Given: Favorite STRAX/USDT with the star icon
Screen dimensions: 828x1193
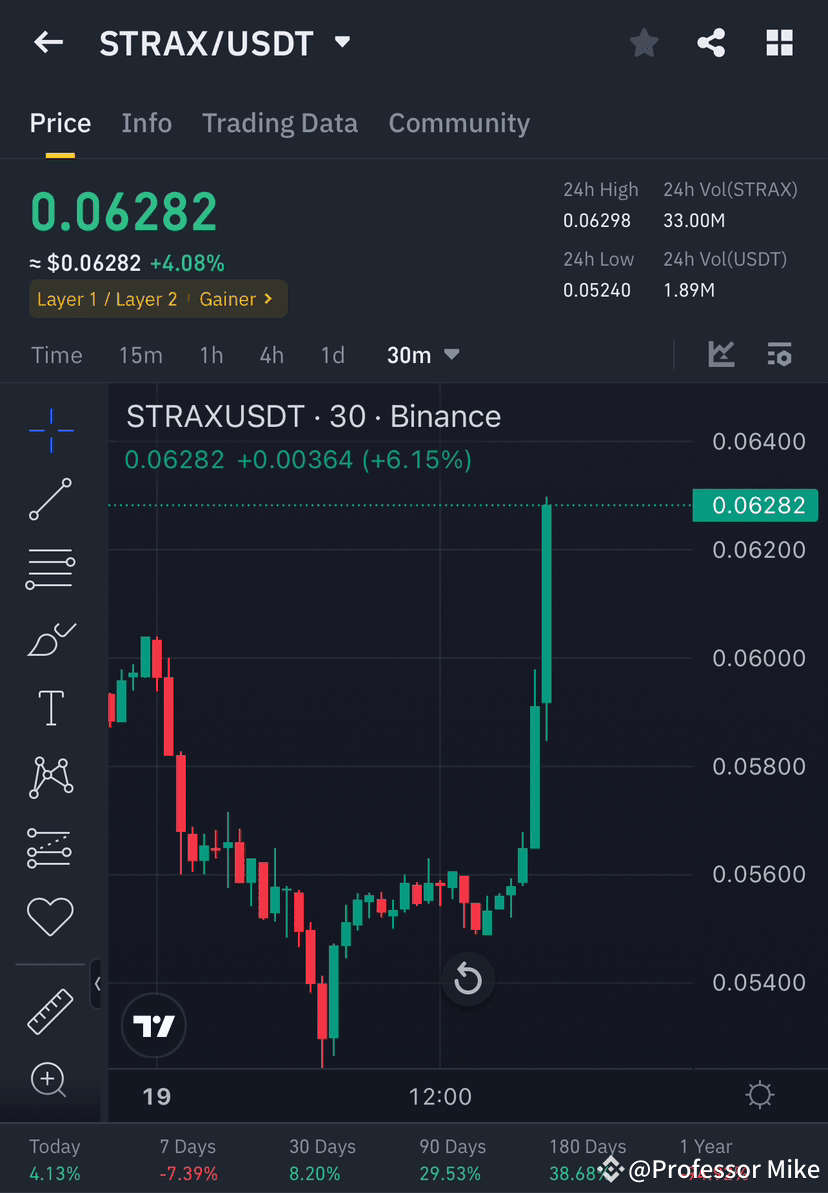Looking at the screenshot, I should (643, 42).
